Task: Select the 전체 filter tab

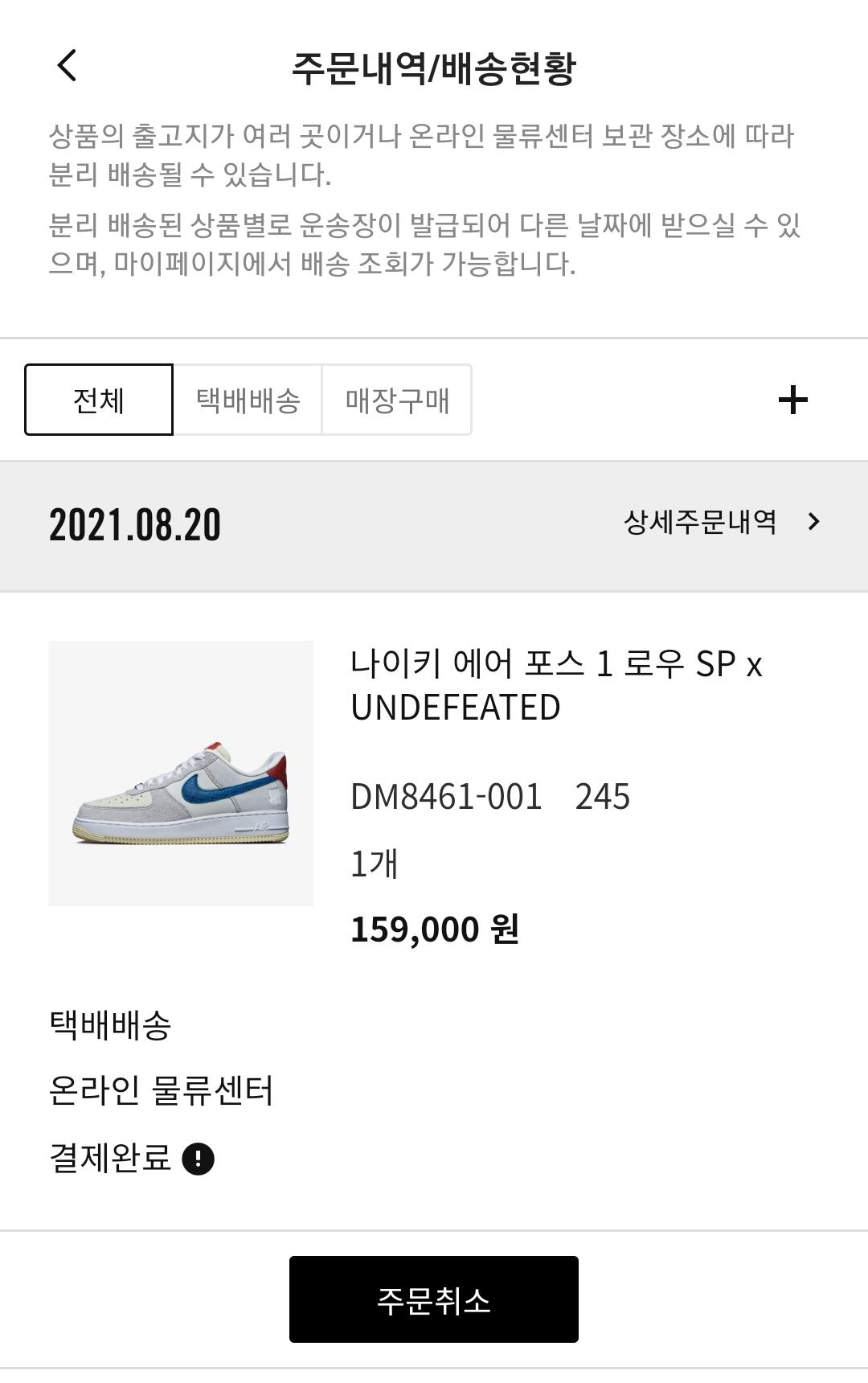Action: [x=99, y=400]
